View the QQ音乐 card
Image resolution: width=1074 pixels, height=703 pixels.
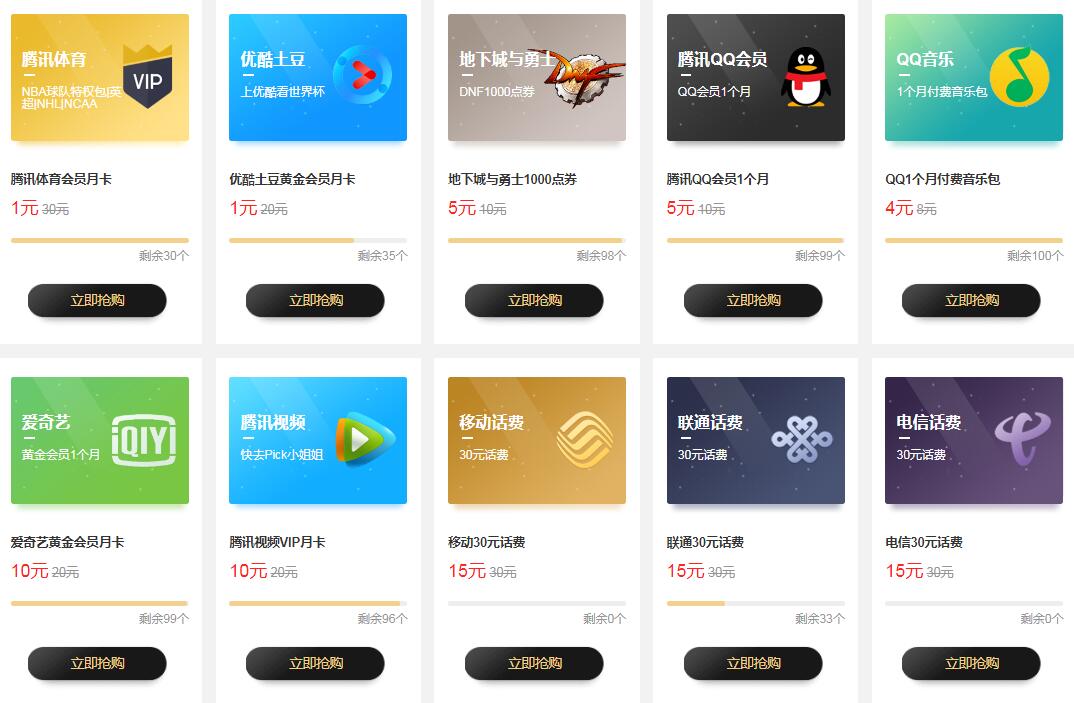pos(974,78)
